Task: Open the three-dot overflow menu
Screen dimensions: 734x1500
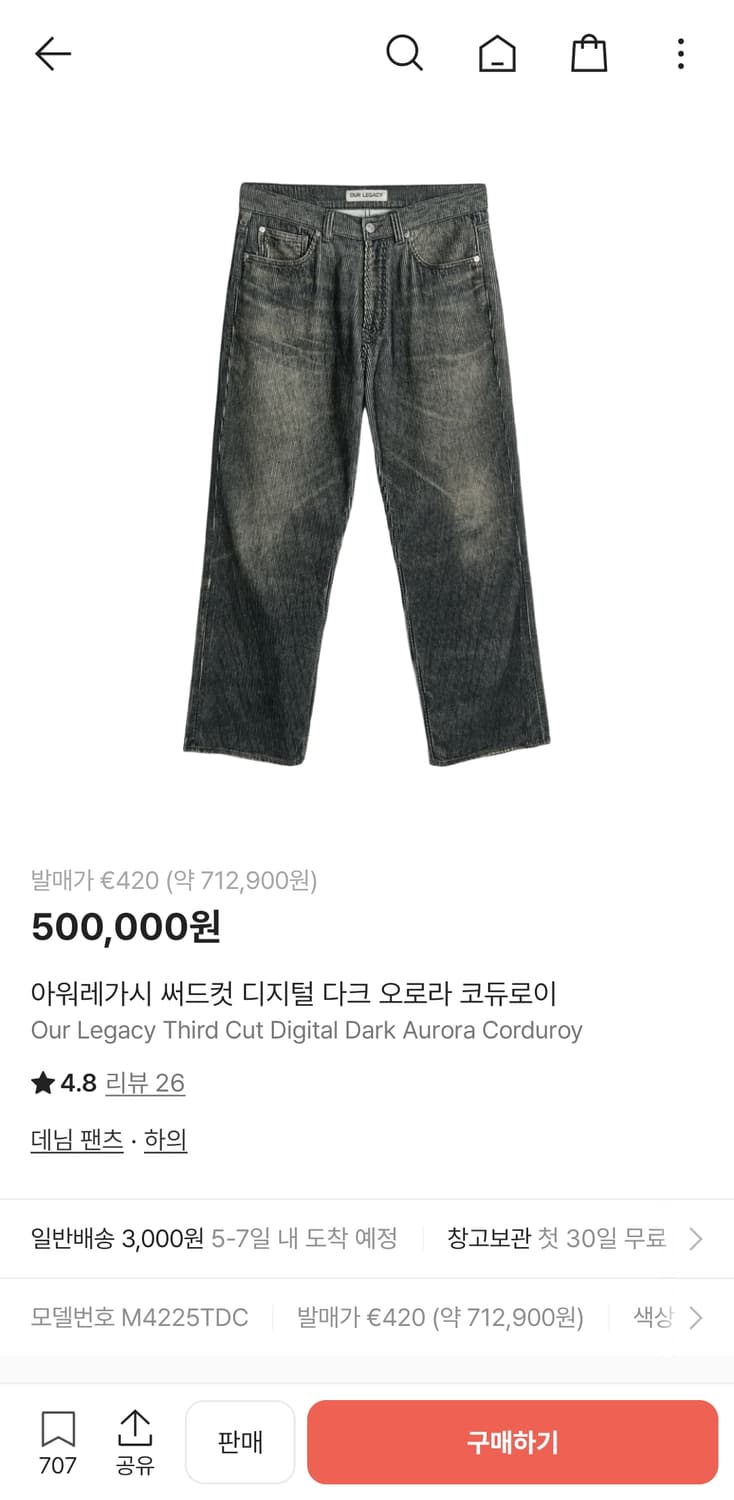Action: [680, 54]
